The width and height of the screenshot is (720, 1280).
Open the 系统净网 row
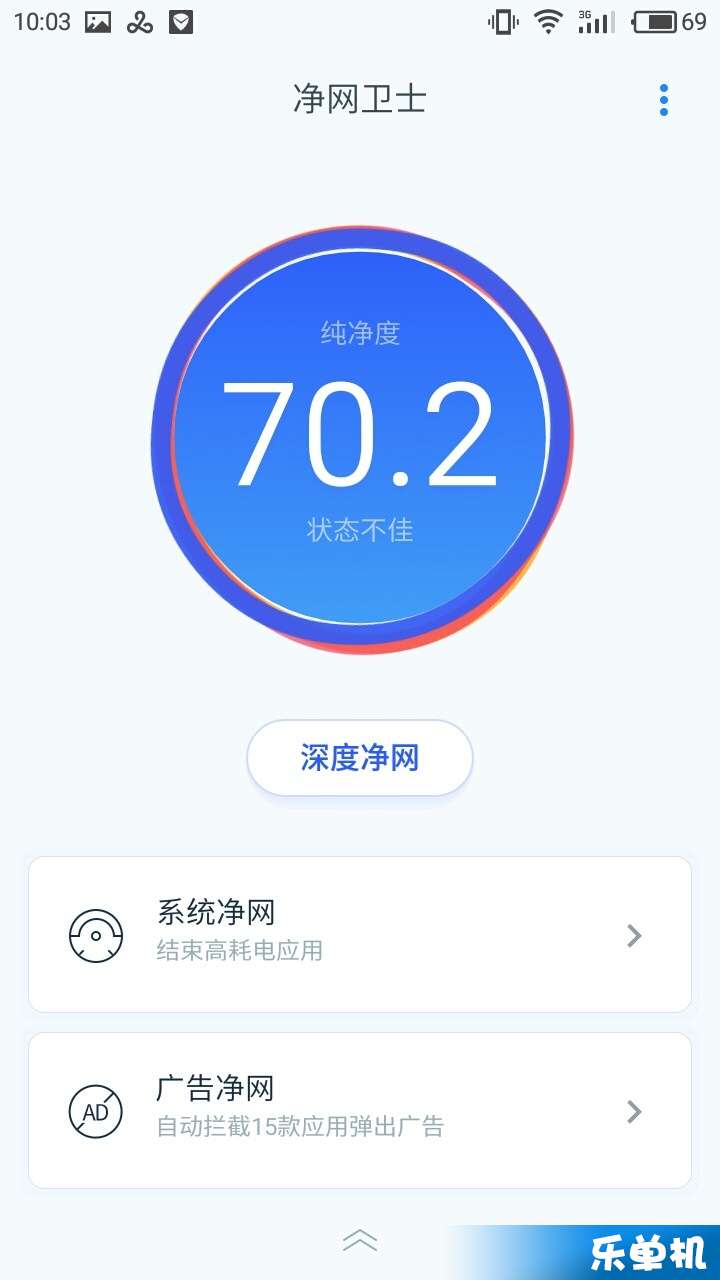pos(360,935)
